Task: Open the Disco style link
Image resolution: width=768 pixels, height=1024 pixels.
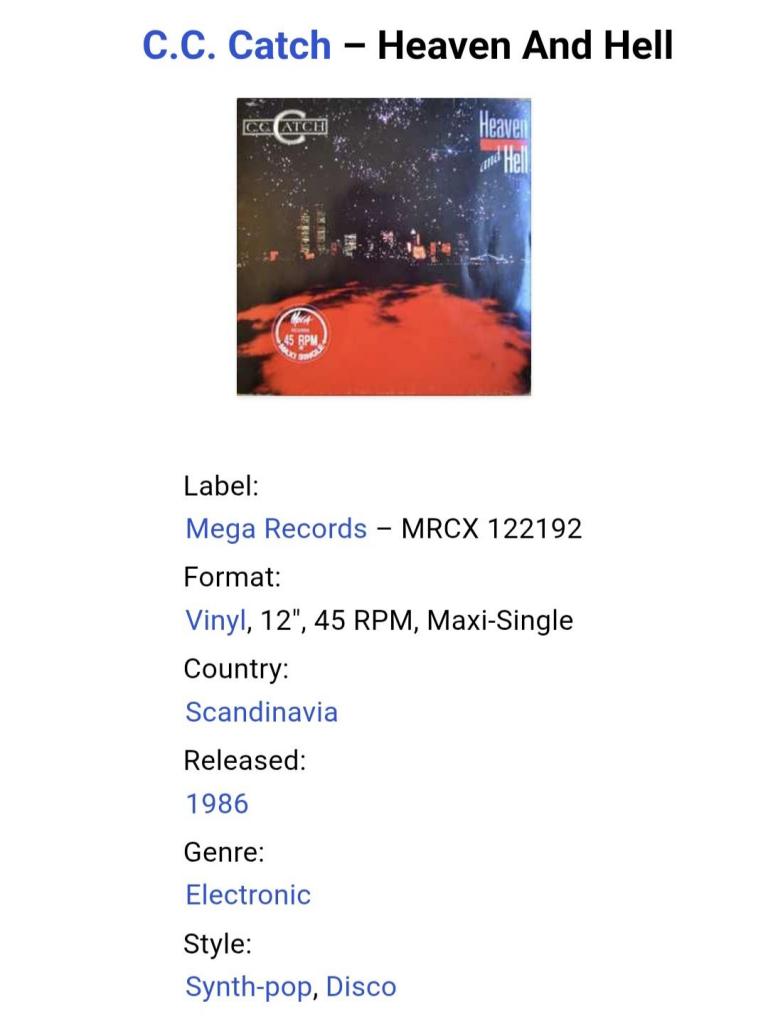Action: click(361, 987)
